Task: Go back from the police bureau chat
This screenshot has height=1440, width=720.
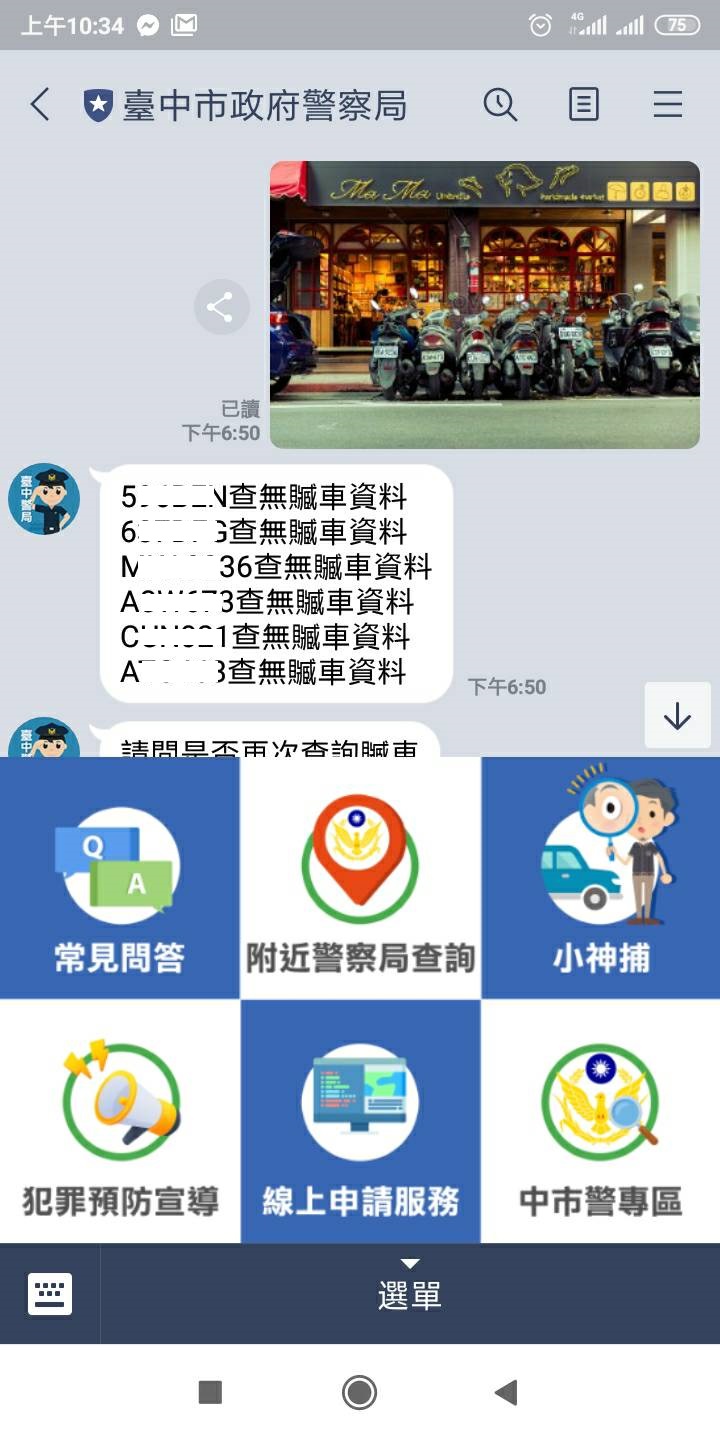Action: coord(40,104)
